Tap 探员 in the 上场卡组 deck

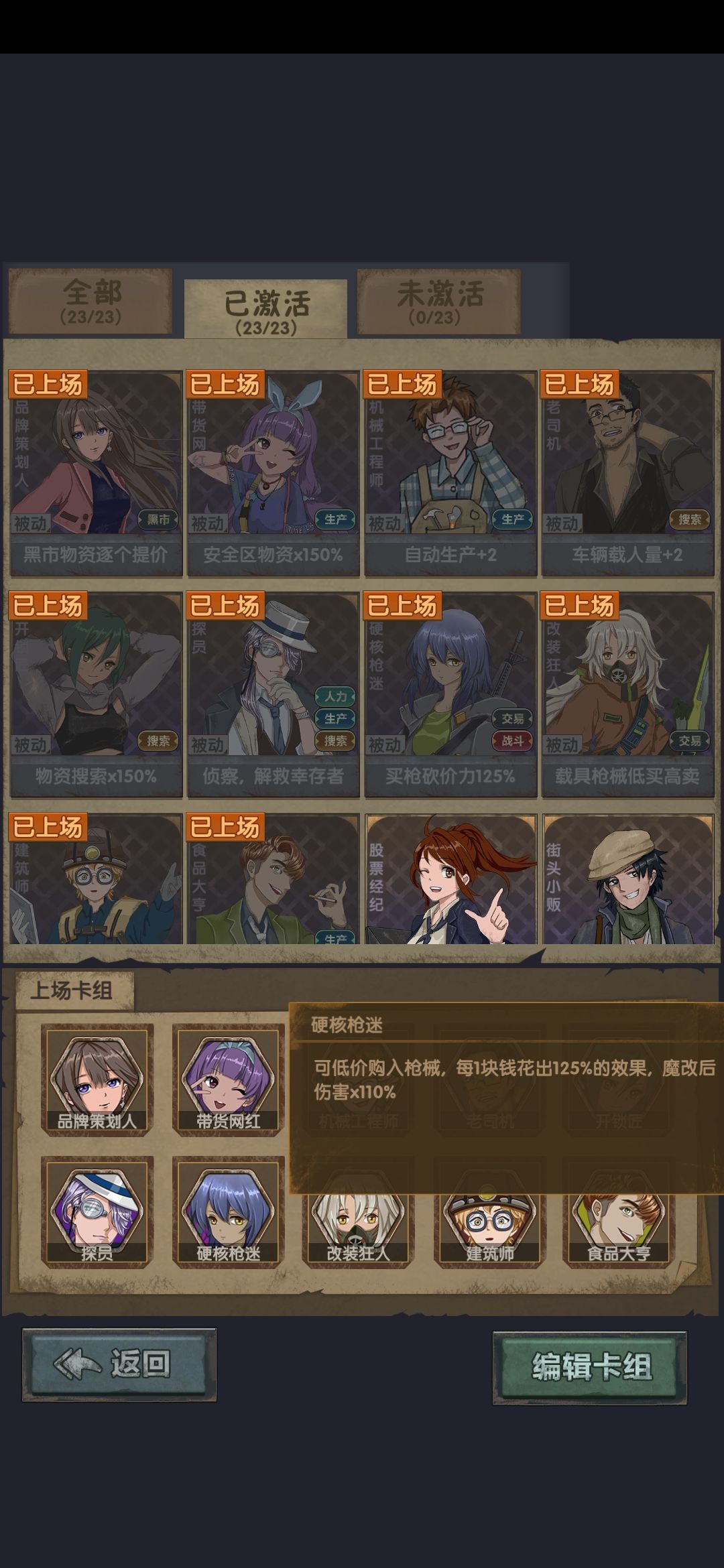(97, 1211)
